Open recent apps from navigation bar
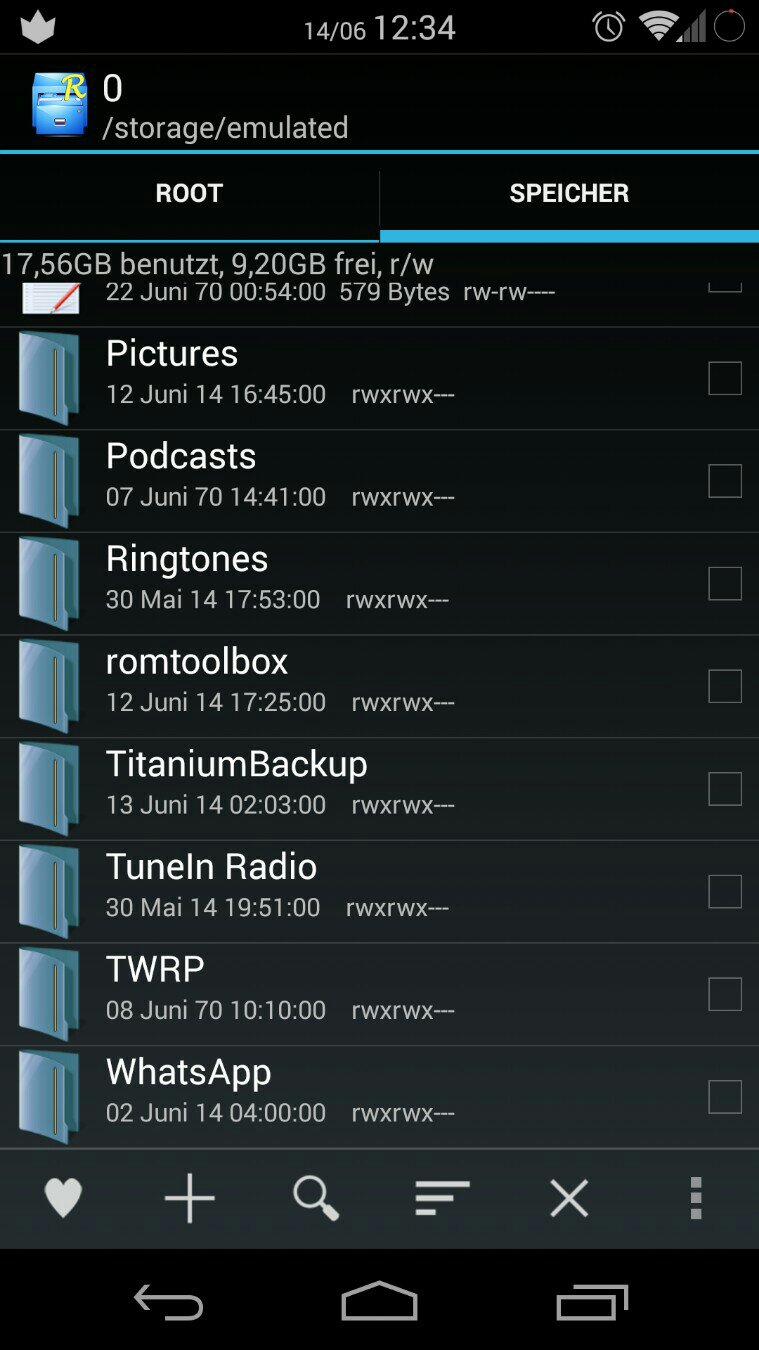Viewport: 759px width, 1350px height. (x=592, y=1302)
